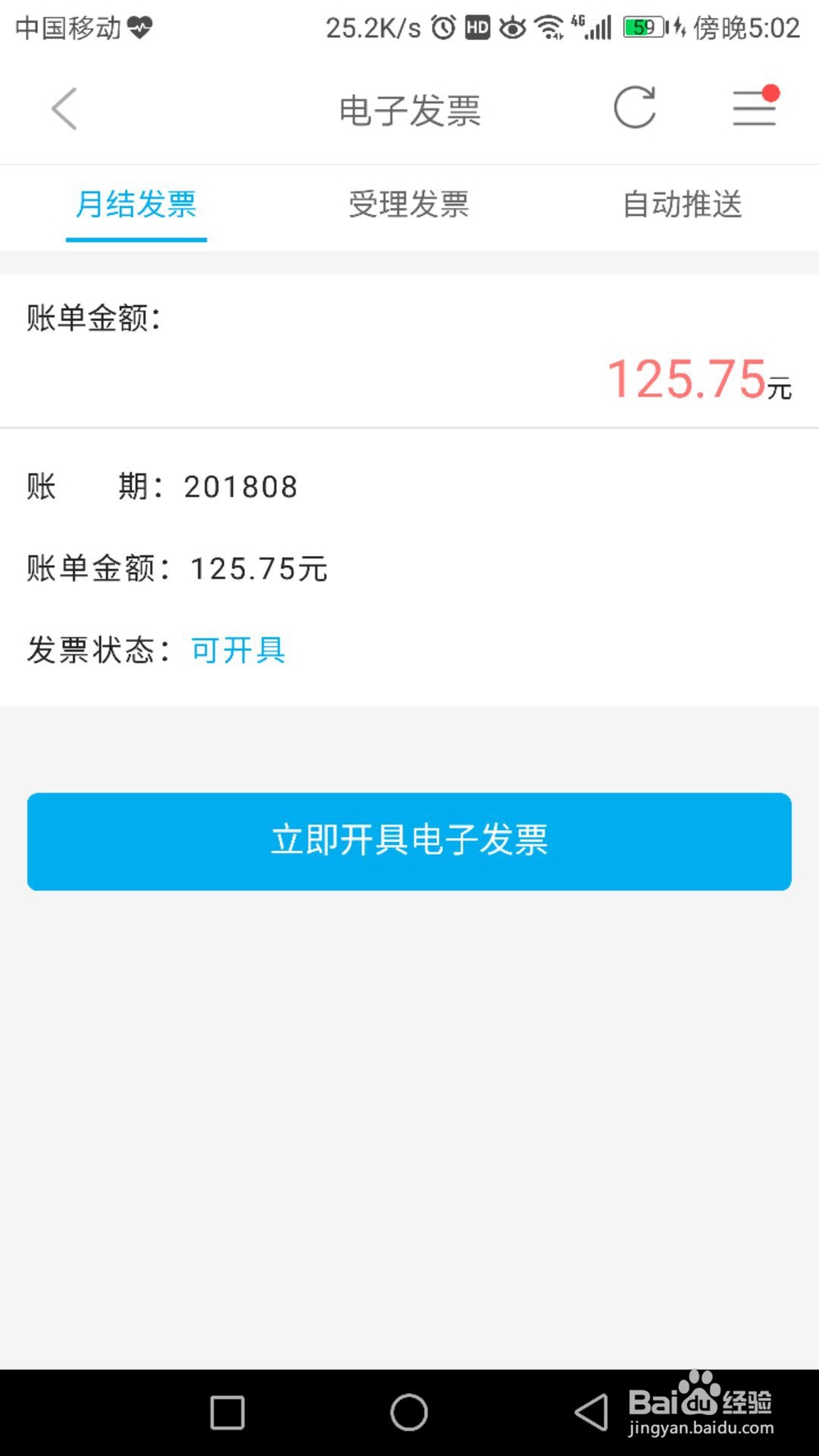Select the 受理发票 tab
Viewport: 819px width, 1456px height.
click(408, 206)
